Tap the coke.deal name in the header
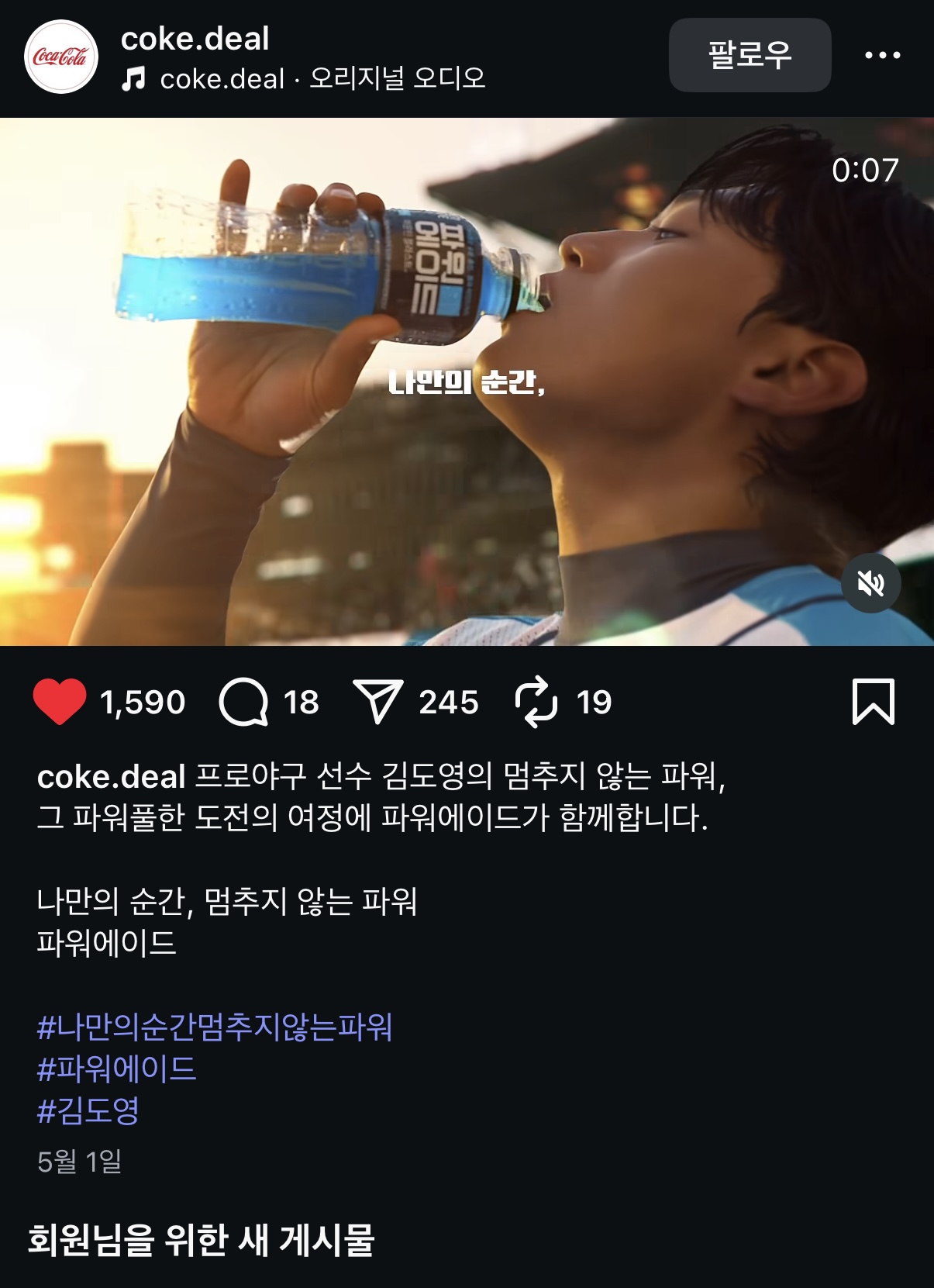The image size is (934, 1288). point(195,39)
